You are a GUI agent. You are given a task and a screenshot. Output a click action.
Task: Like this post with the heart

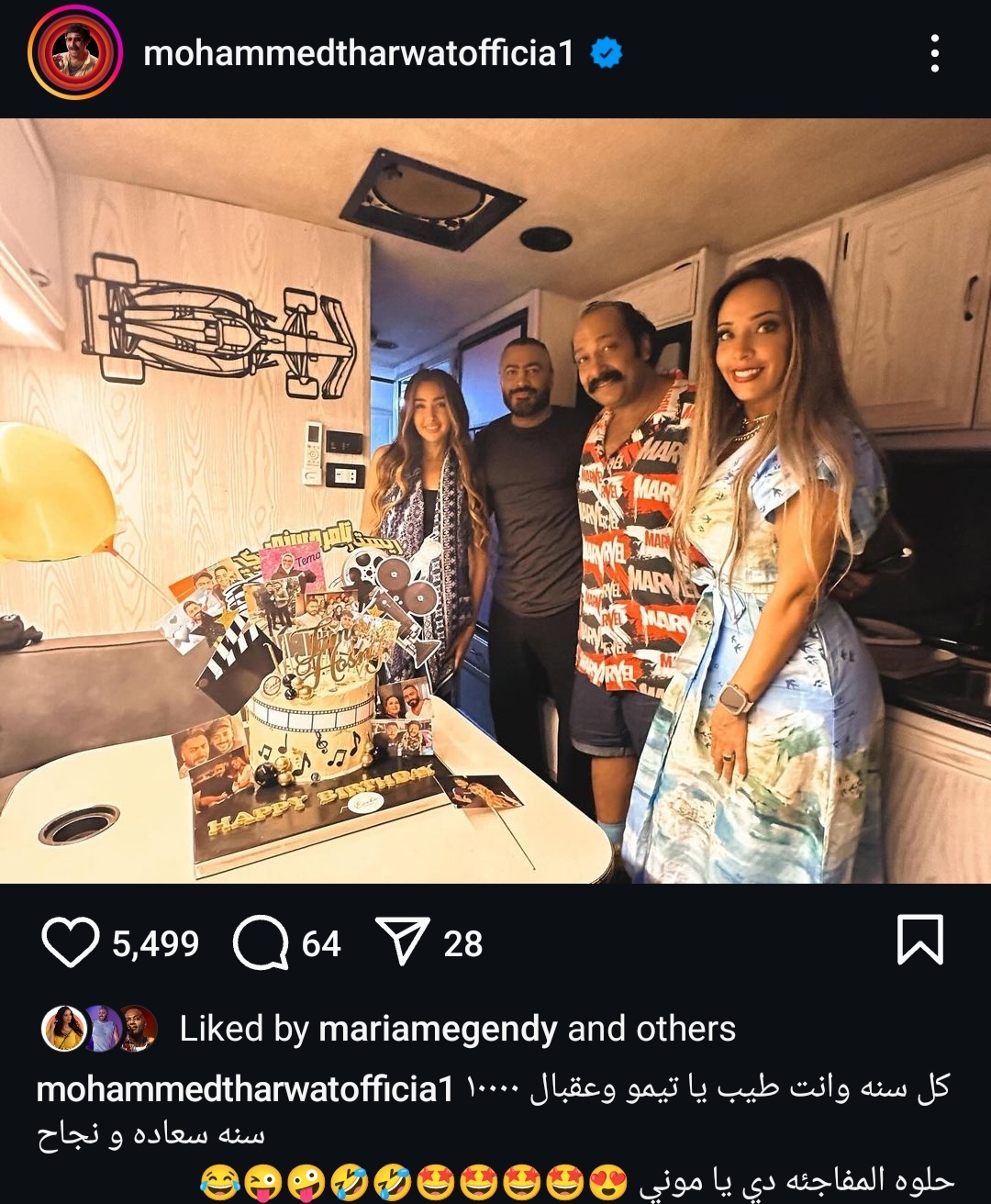(70, 942)
